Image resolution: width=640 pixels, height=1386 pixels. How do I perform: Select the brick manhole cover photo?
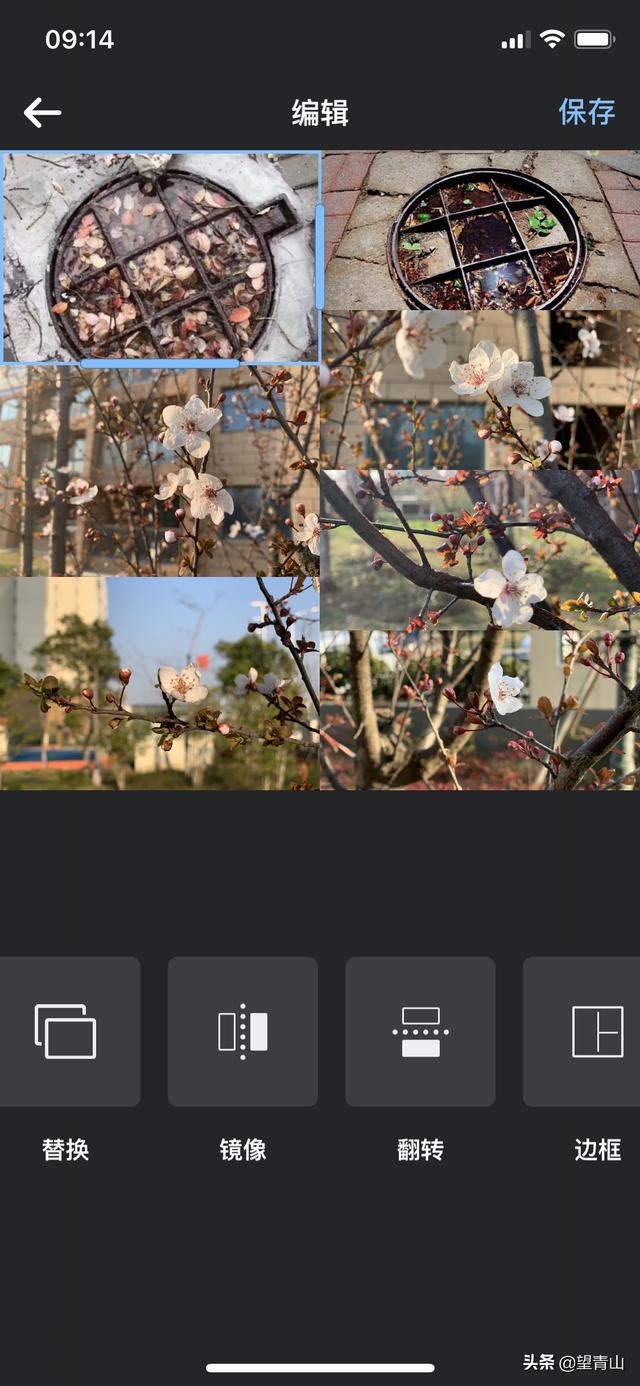click(x=481, y=230)
